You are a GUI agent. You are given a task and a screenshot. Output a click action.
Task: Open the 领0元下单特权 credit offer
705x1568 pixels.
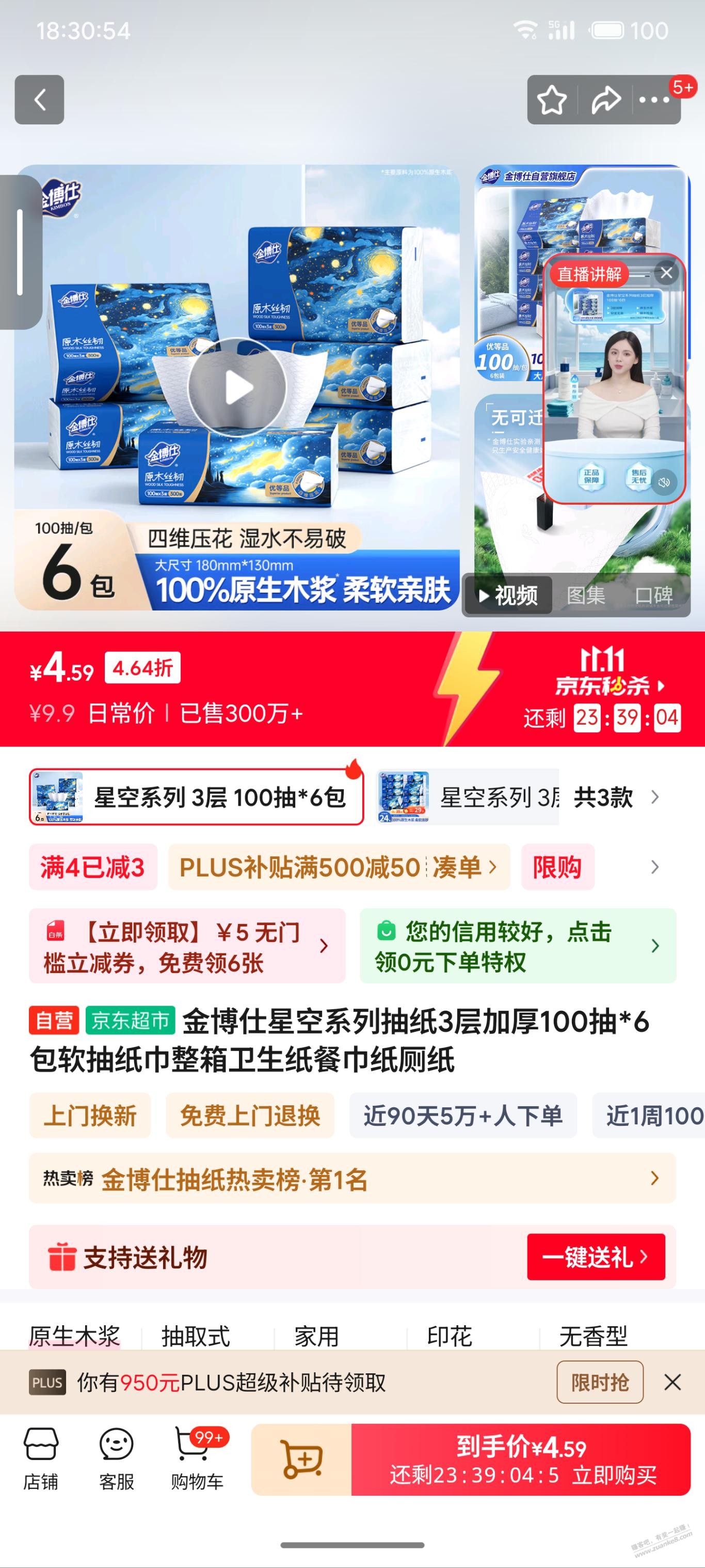point(518,946)
